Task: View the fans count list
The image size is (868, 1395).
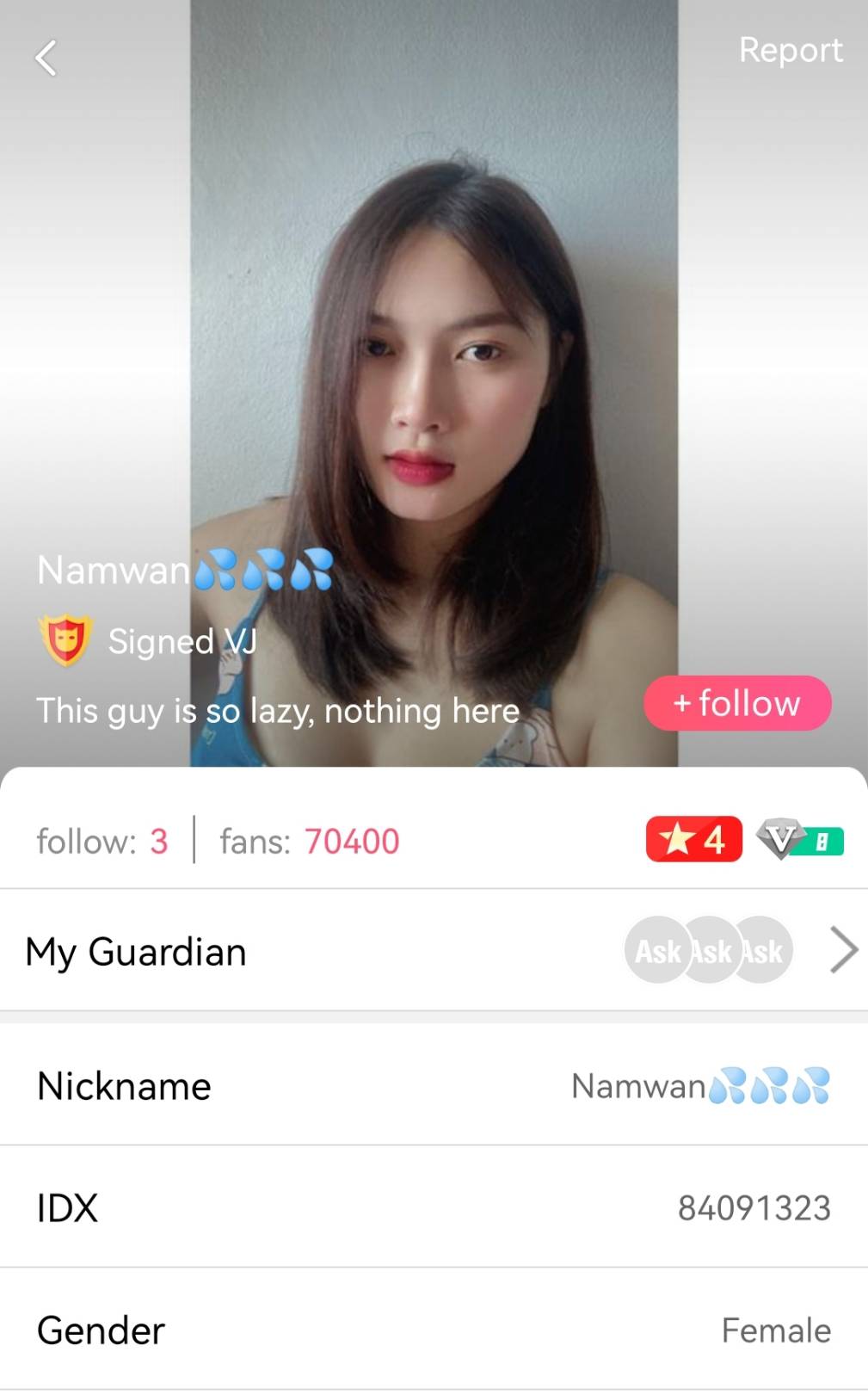Action: click(310, 841)
